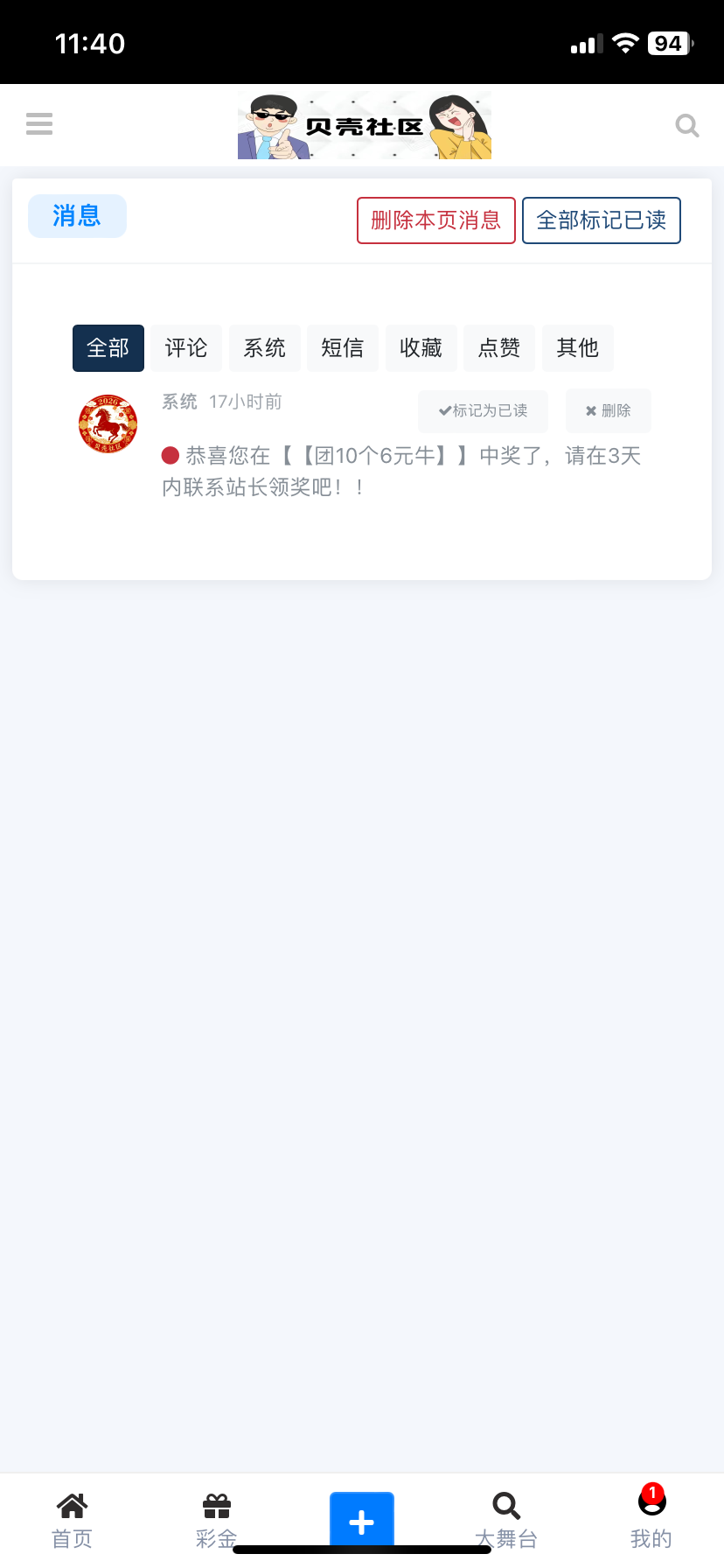Open the system account avatar
The image size is (724, 1568).
[107, 423]
